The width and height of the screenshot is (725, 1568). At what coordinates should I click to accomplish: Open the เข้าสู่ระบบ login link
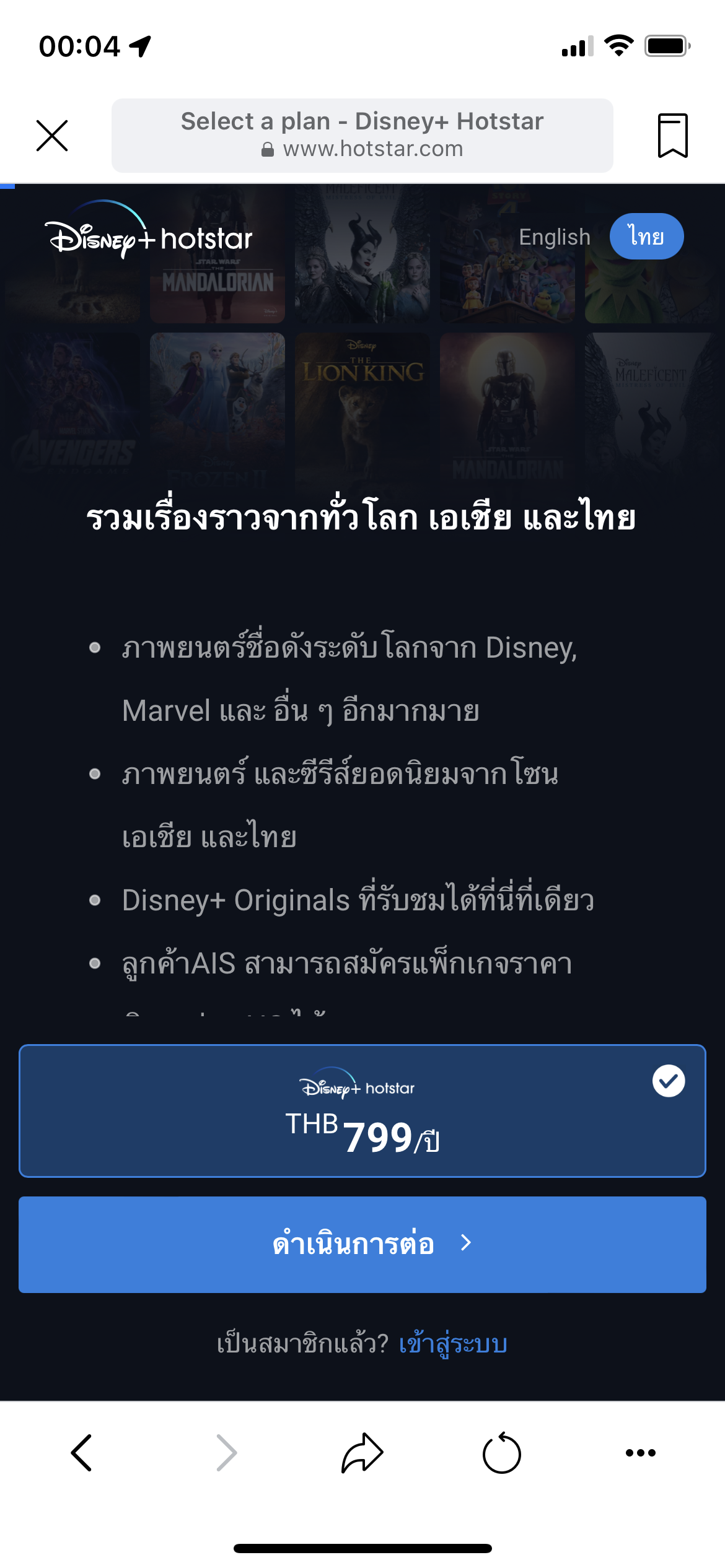click(x=453, y=1344)
